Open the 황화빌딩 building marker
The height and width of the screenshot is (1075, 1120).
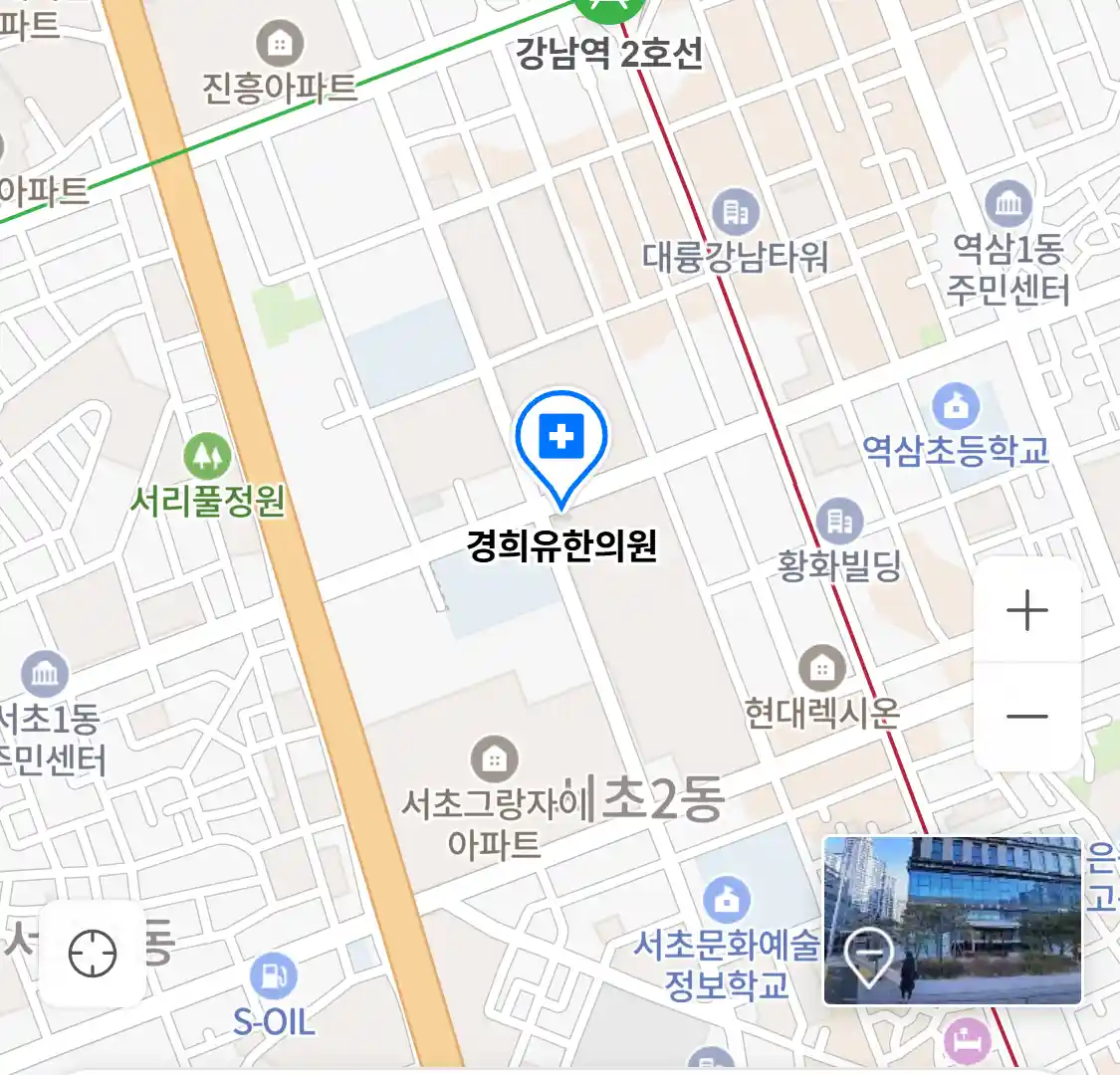tap(840, 522)
